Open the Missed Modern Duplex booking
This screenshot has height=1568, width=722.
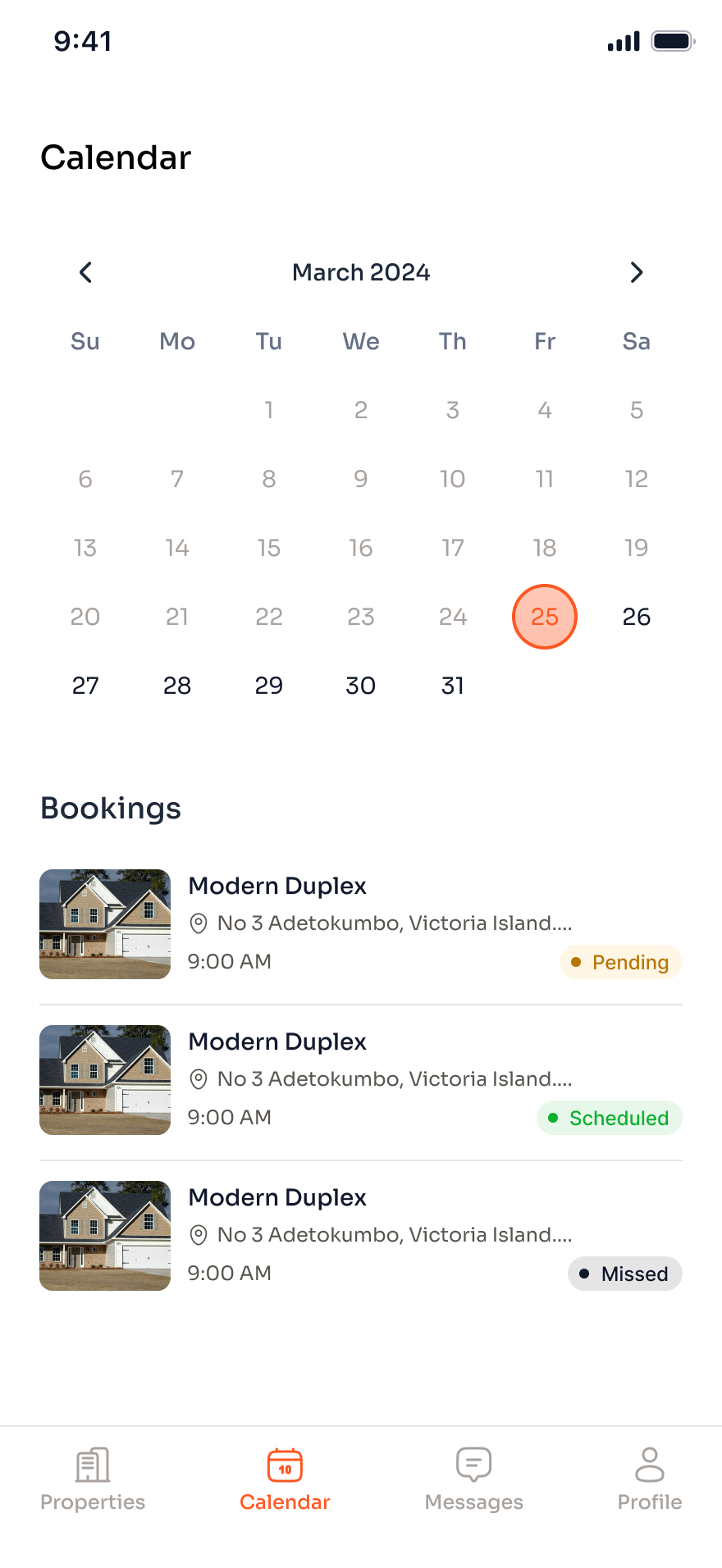[x=361, y=1236]
